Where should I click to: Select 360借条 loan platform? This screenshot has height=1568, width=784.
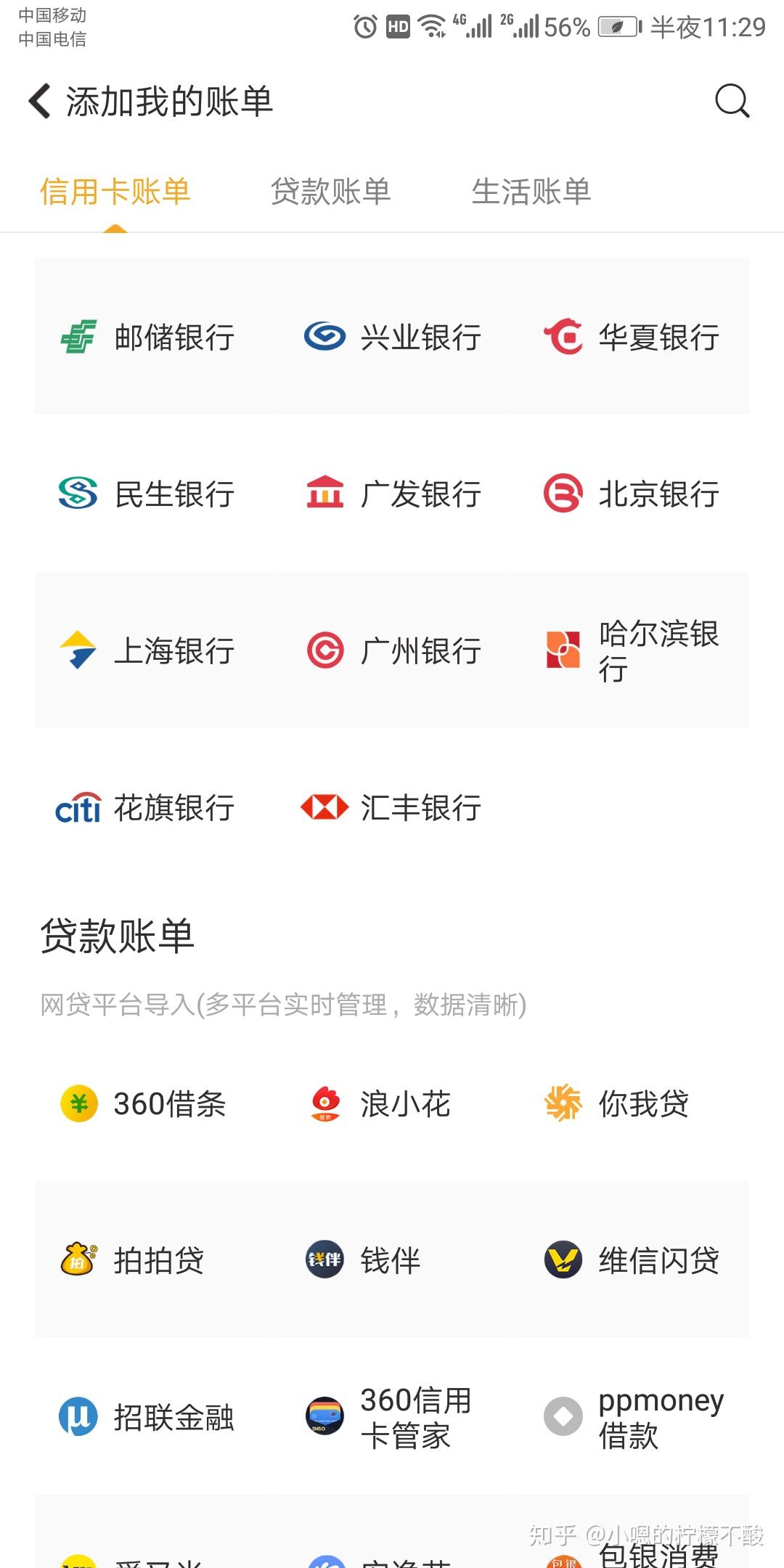pyautogui.click(x=144, y=1104)
